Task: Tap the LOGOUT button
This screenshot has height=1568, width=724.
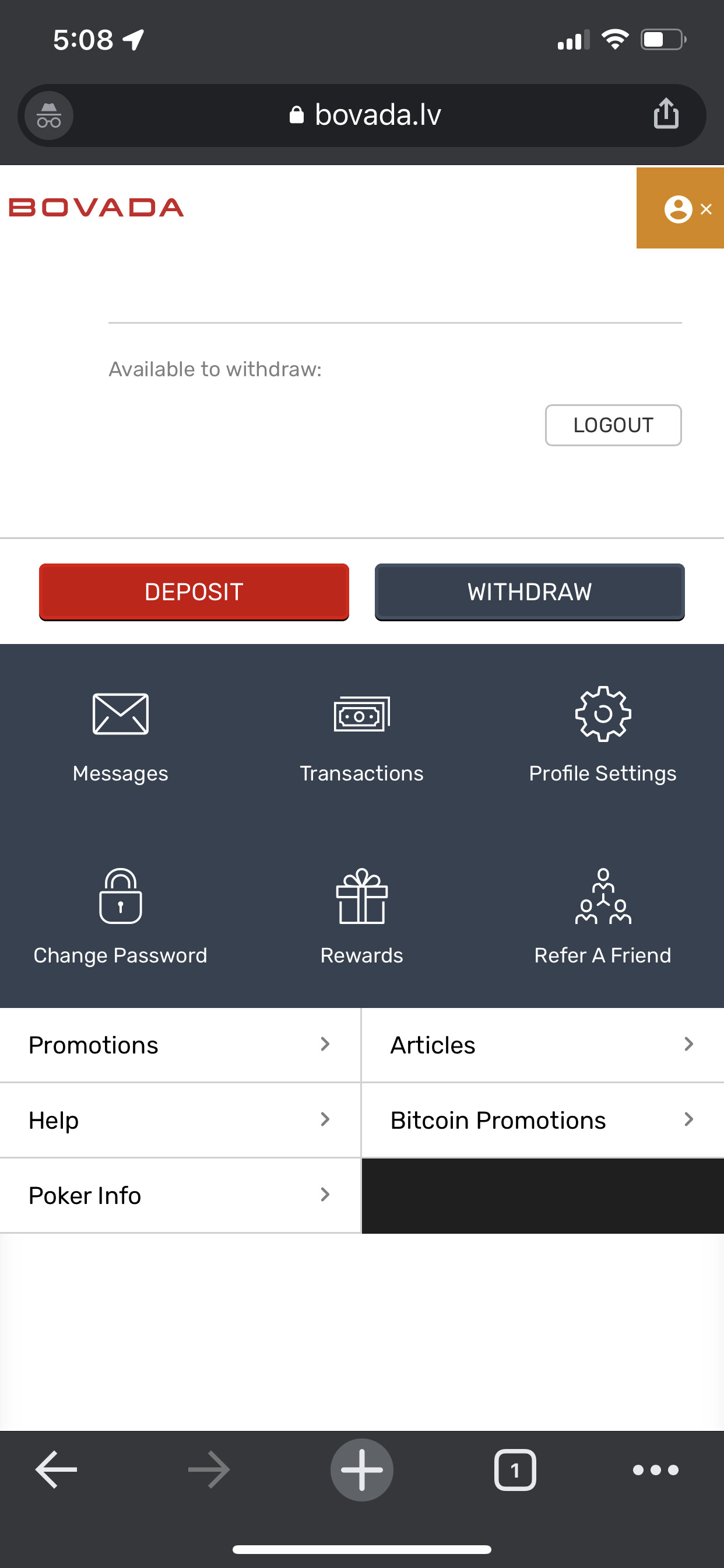Action: tap(613, 425)
